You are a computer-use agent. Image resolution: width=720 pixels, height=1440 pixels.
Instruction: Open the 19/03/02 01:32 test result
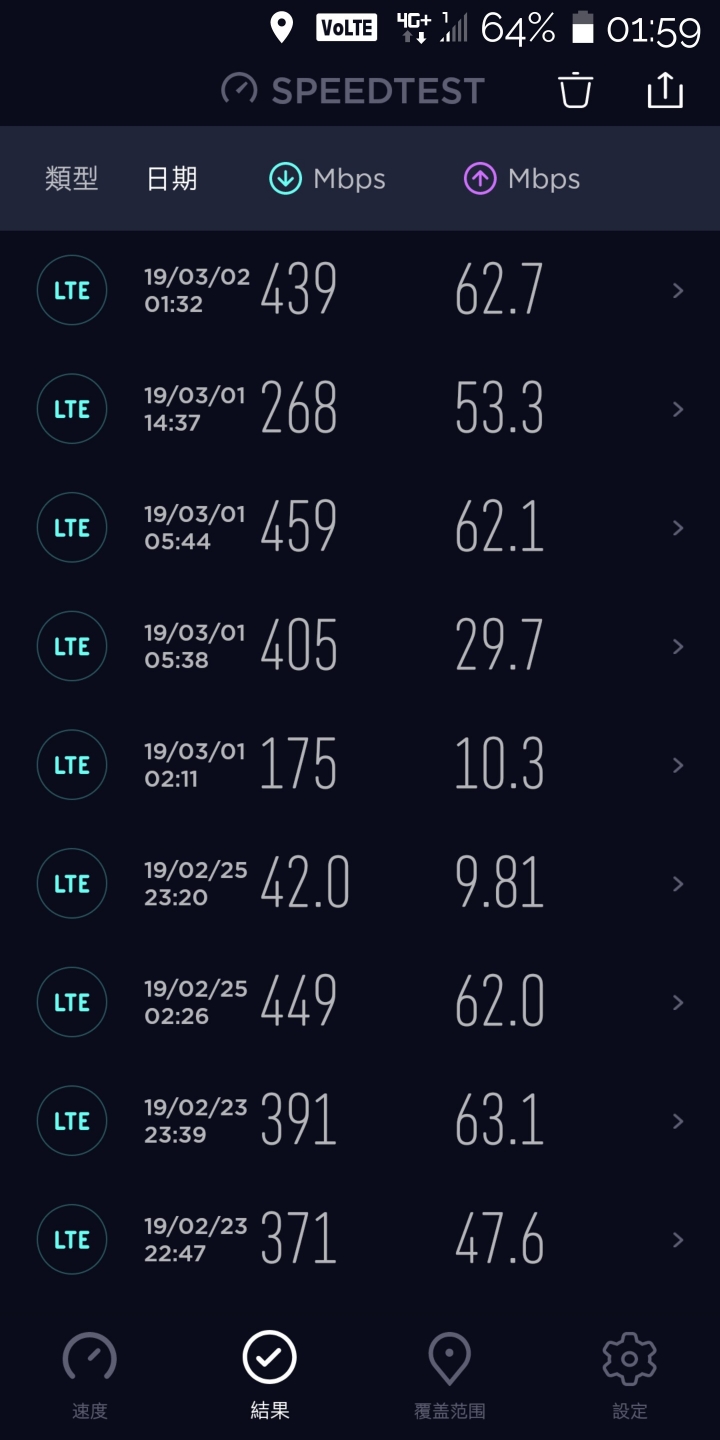360,291
